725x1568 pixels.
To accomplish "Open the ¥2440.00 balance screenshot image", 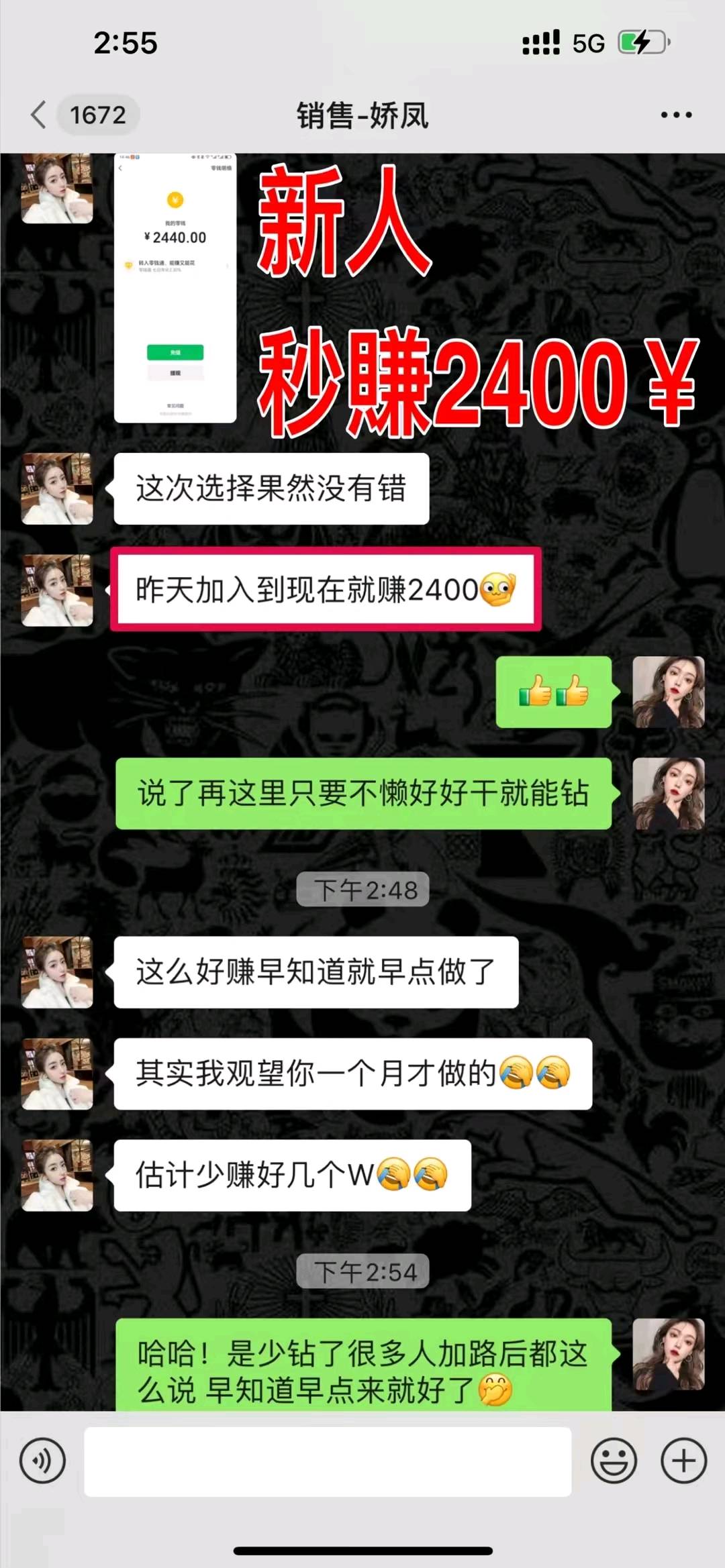I will point(175,289).
